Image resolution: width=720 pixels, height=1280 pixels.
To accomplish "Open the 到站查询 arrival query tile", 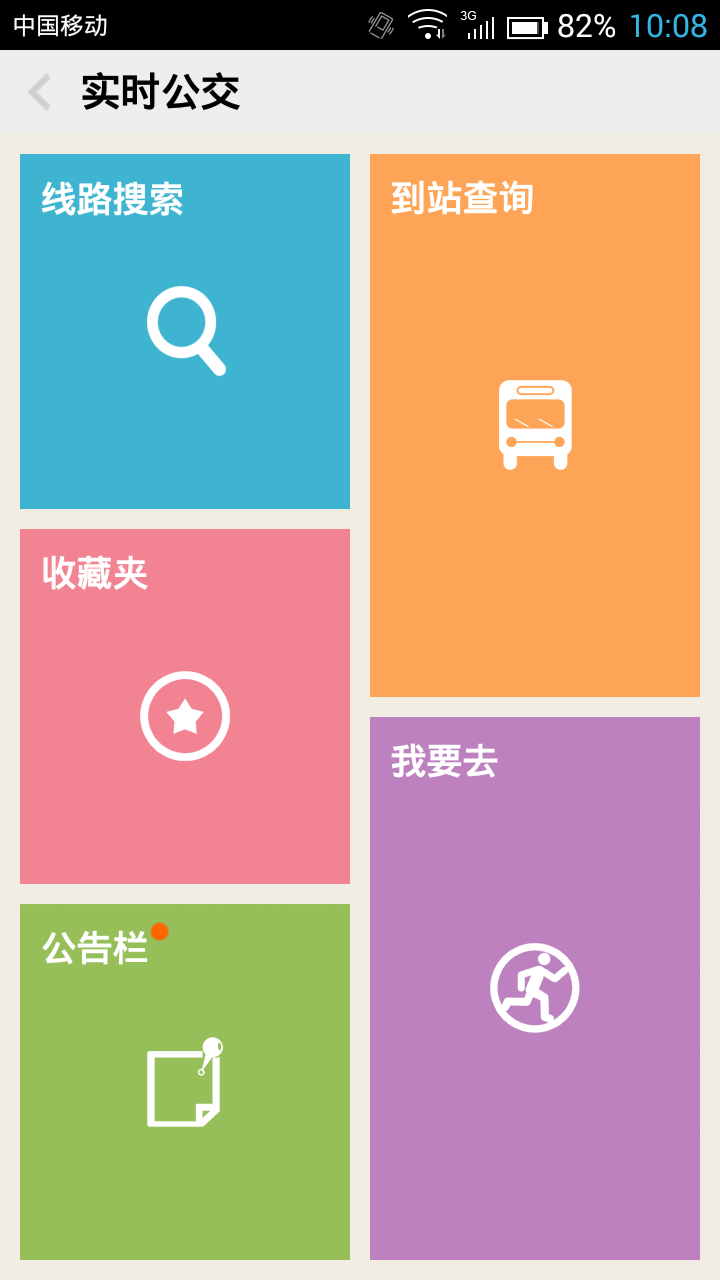I will pyautogui.click(x=535, y=425).
